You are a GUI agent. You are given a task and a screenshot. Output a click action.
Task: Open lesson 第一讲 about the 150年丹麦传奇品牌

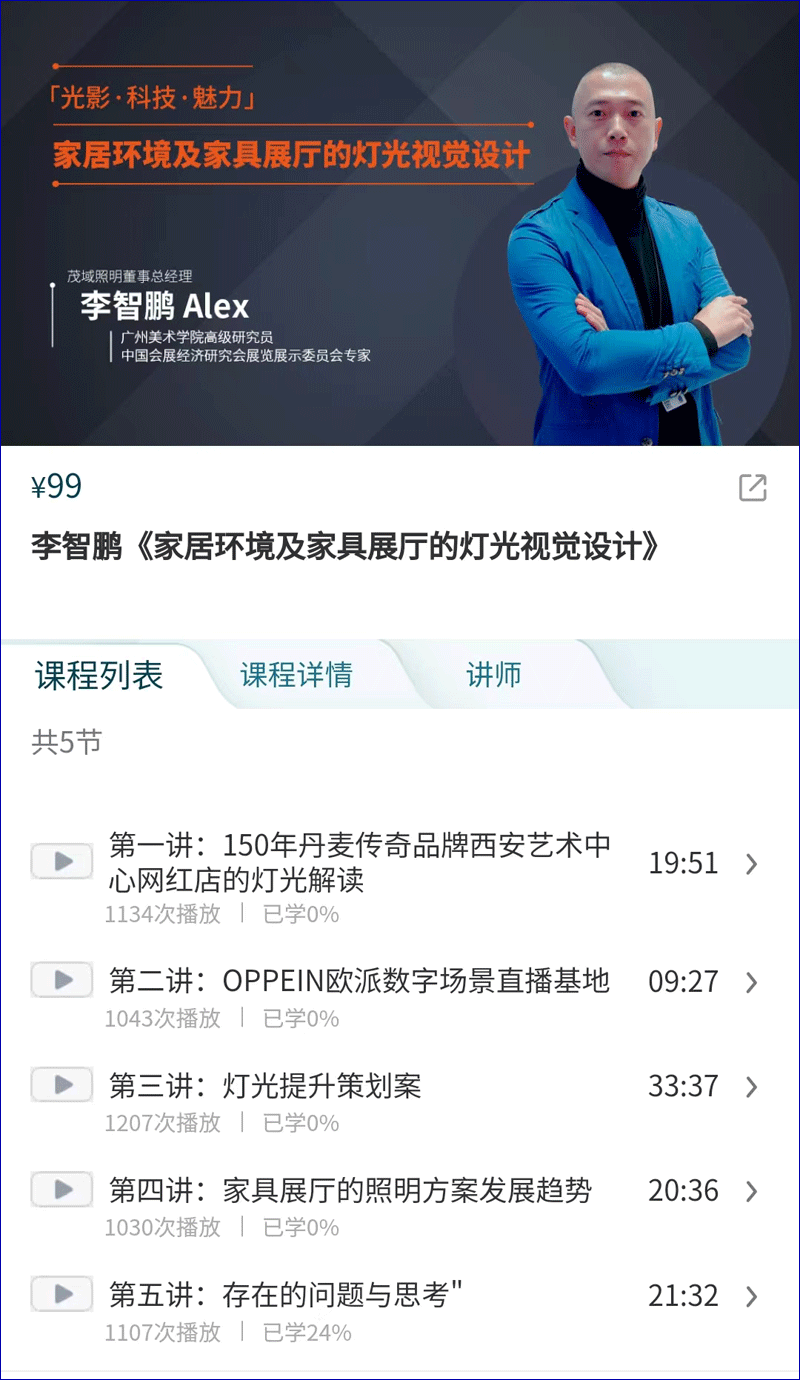(x=360, y=862)
